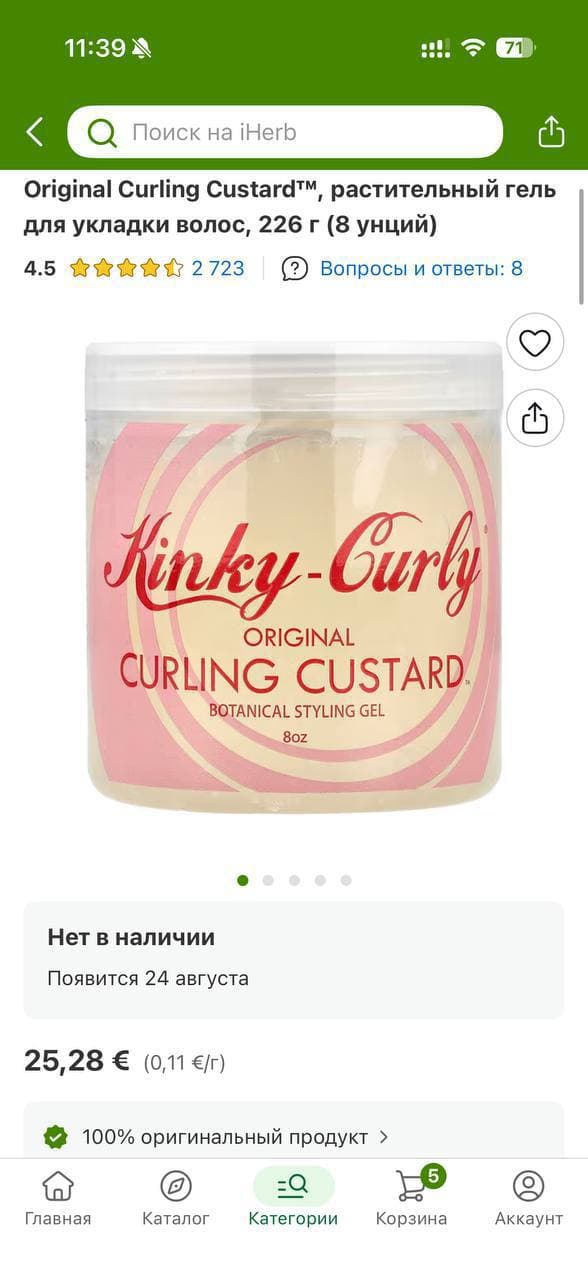This screenshot has width=588, height=1280.
Task: Open Вопросы и ответы: 8
Action: [402, 268]
